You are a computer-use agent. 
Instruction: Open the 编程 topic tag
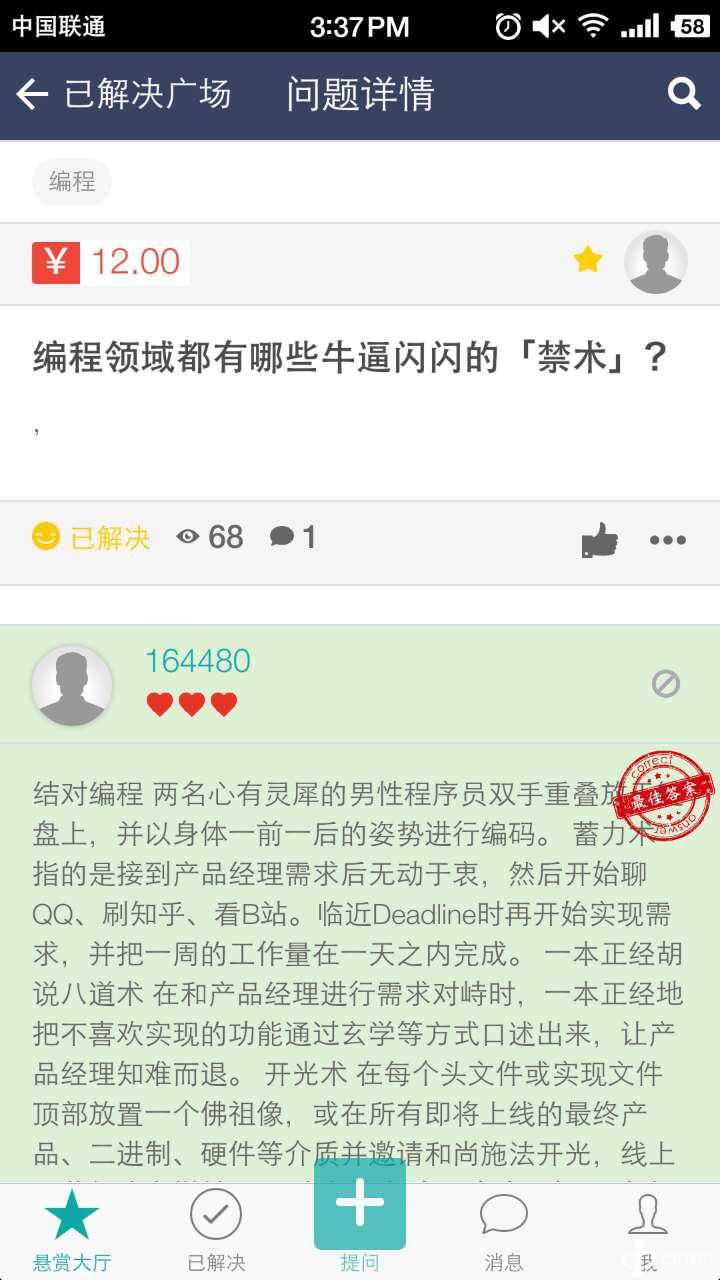coord(71,182)
